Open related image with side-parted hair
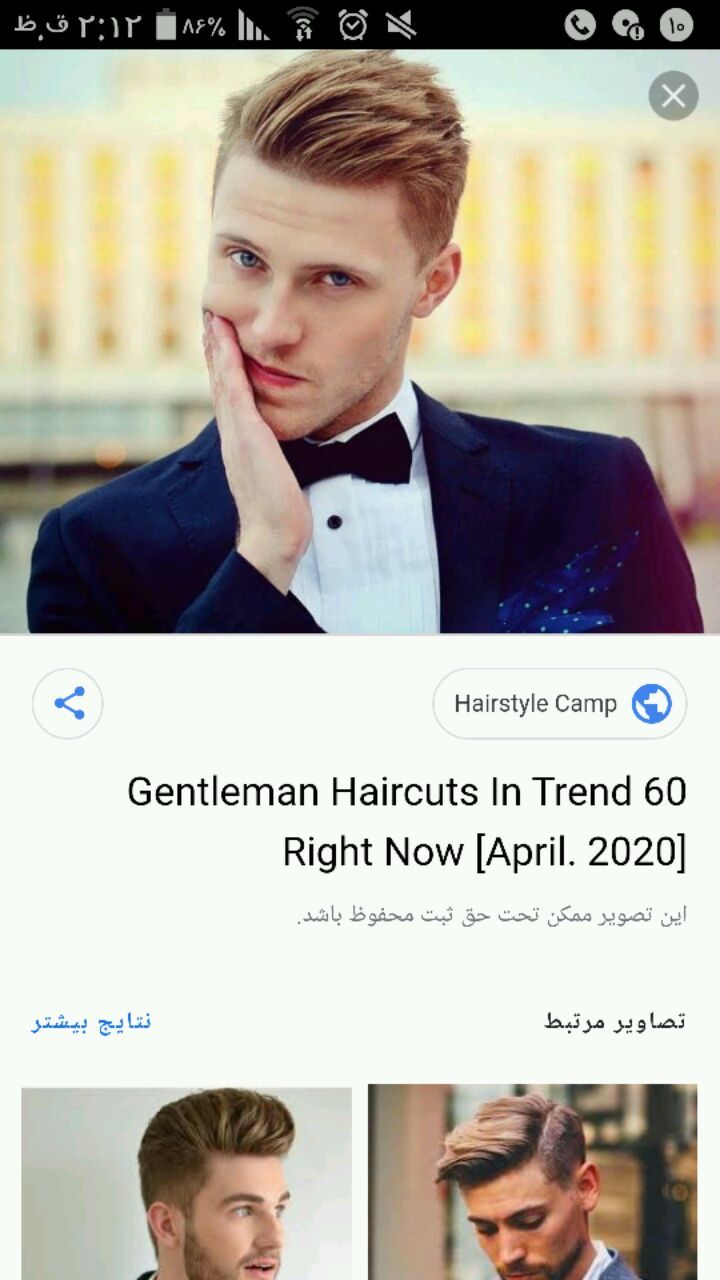The image size is (720, 1280). pos(533,1182)
